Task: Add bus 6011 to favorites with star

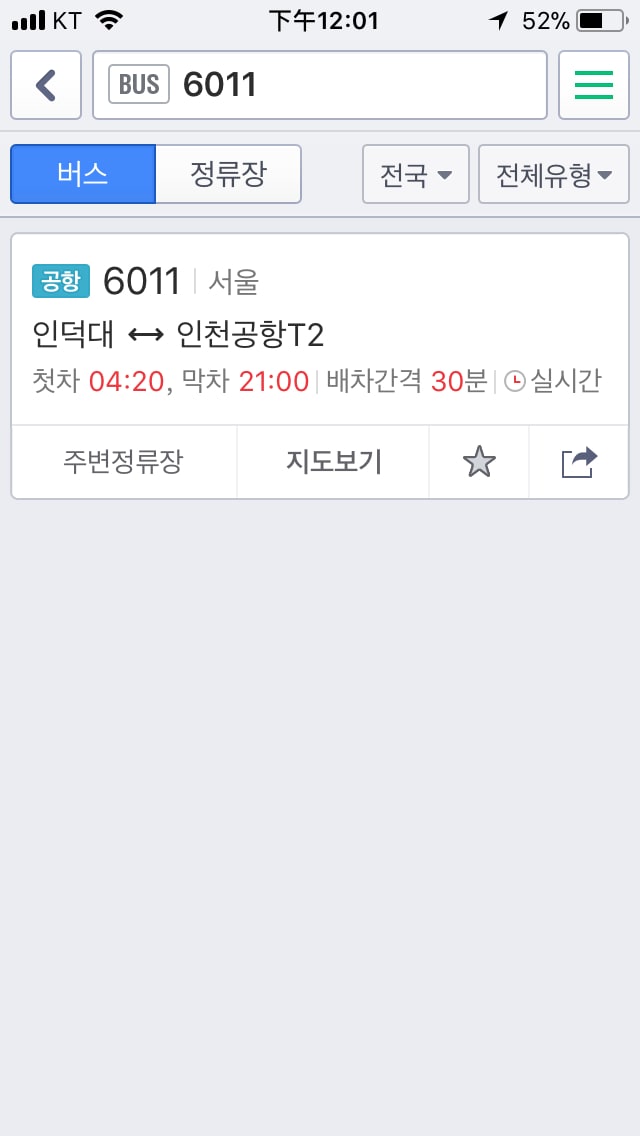Action: point(479,462)
